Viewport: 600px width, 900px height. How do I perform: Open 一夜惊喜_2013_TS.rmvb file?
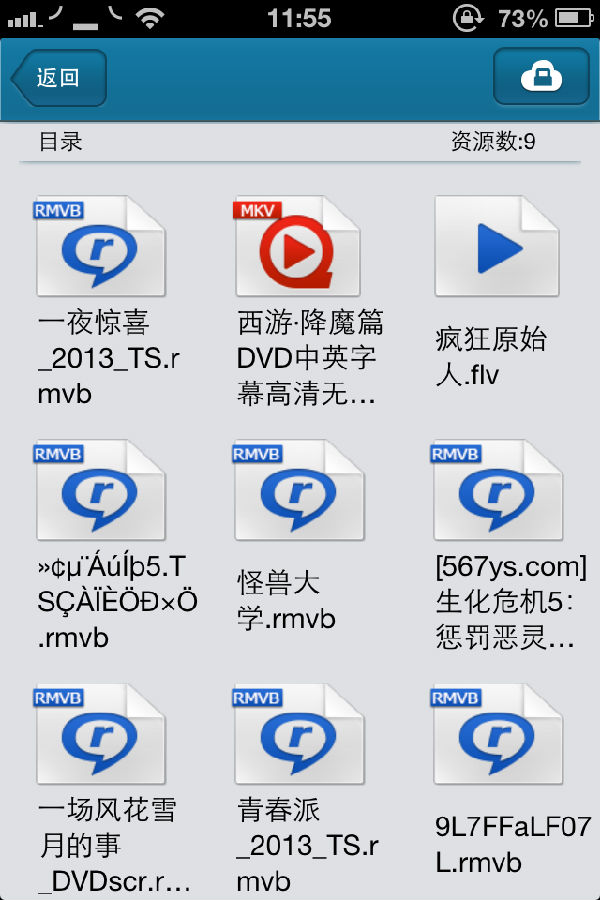[x=100, y=247]
